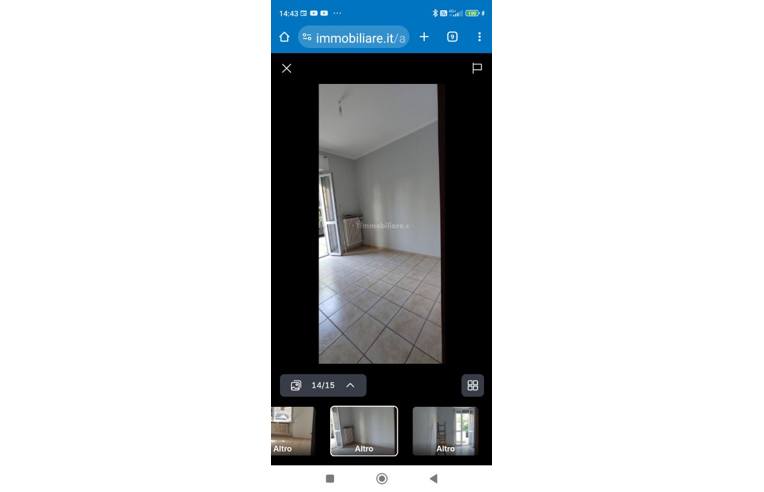The image size is (764, 492).
Task: Go back with system navigation button
Action: (433, 479)
